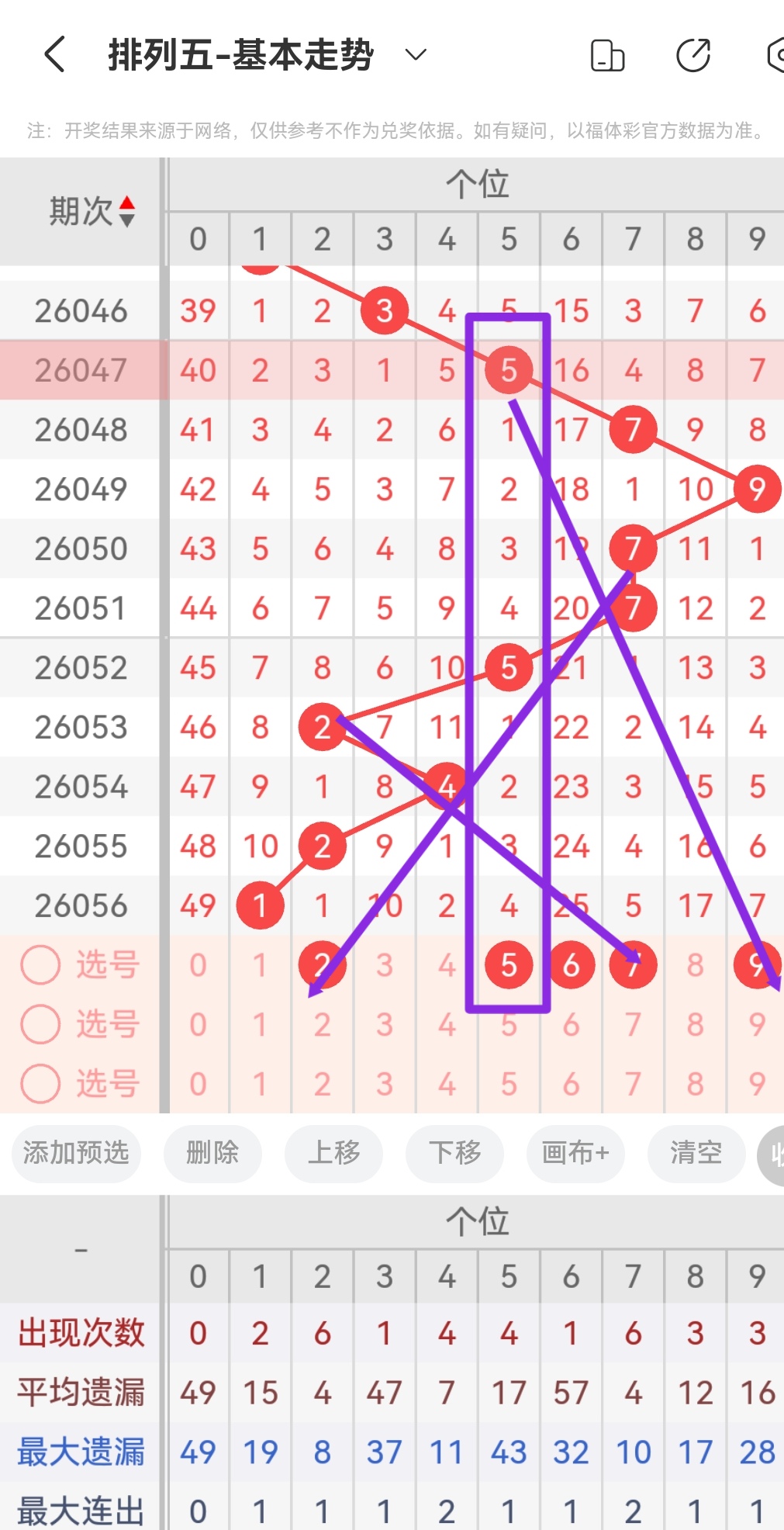Share this trend chart

click(x=692, y=56)
